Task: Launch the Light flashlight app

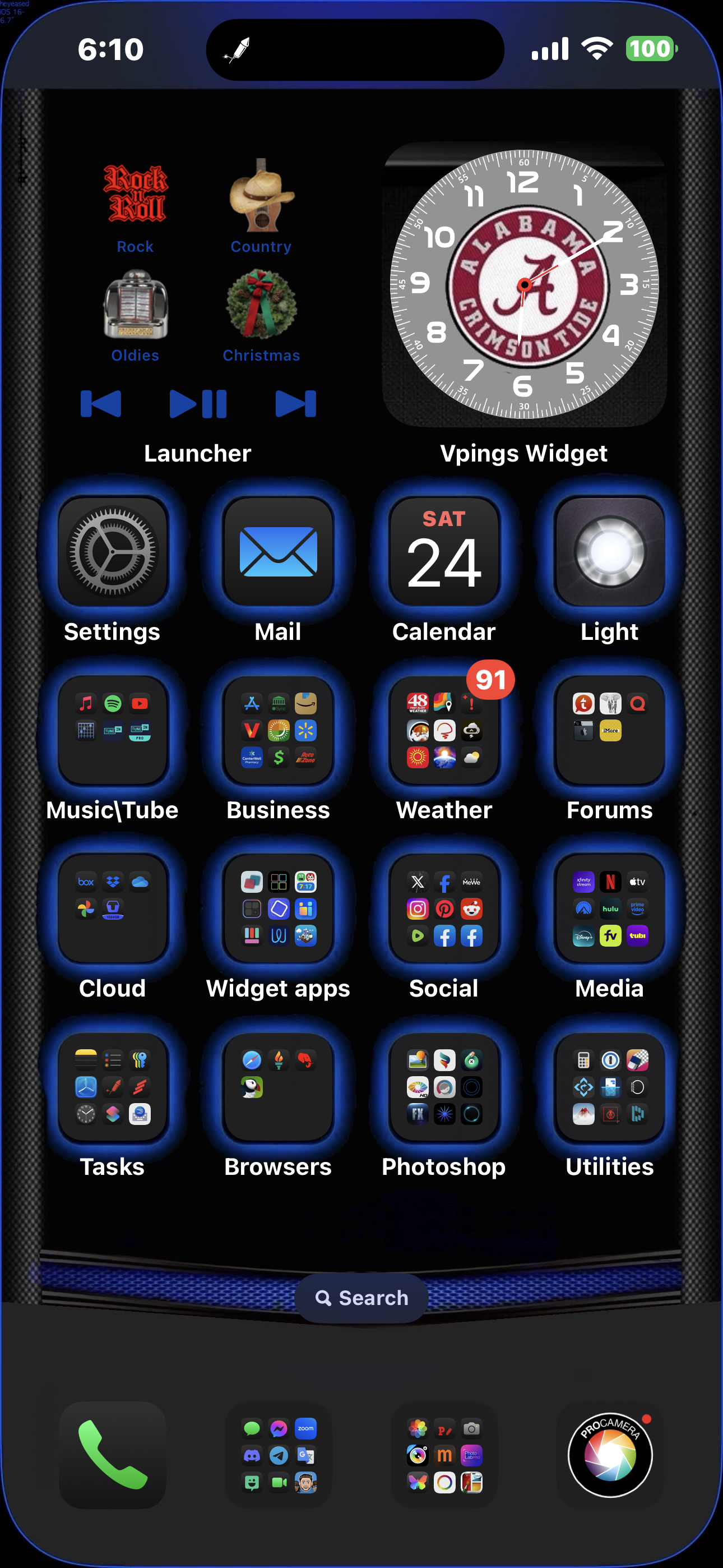Action: pyautogui.click(x=609, y=551)
